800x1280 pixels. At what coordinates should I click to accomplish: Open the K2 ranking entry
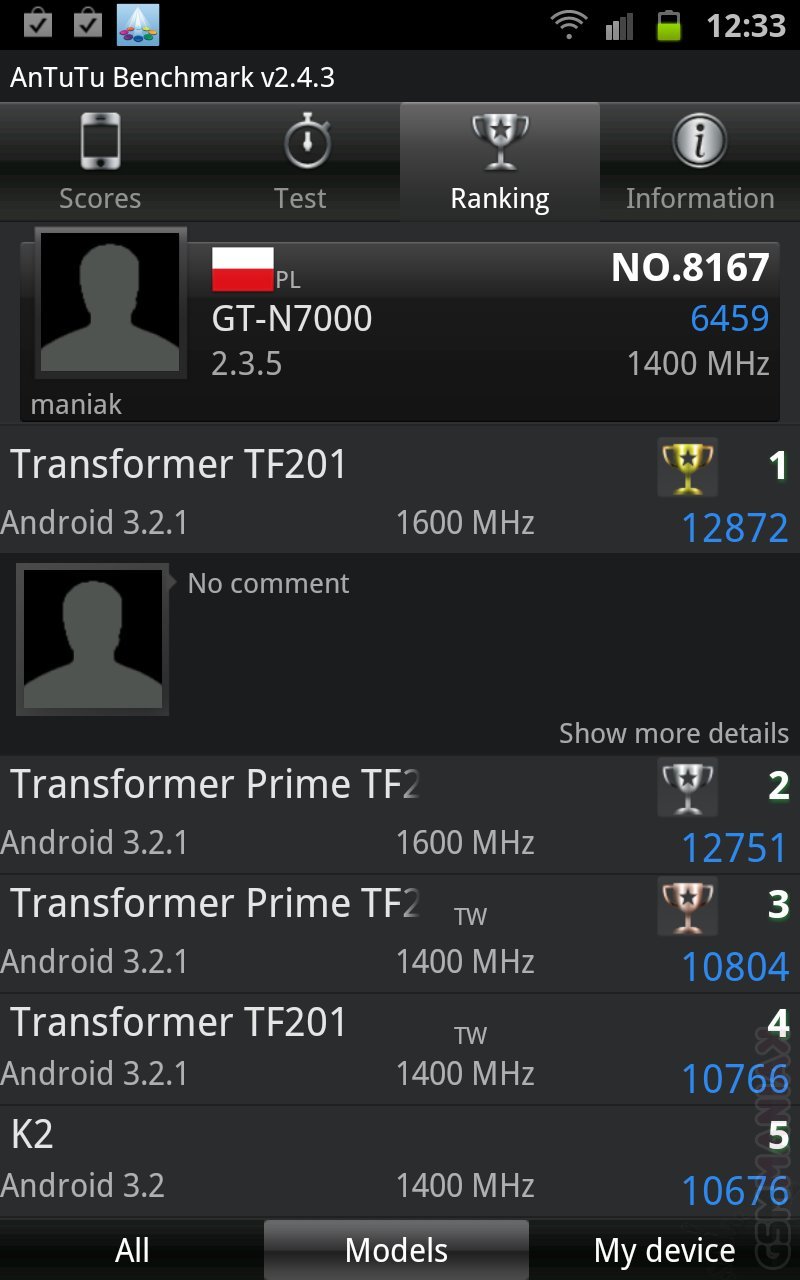(400, 1160)
